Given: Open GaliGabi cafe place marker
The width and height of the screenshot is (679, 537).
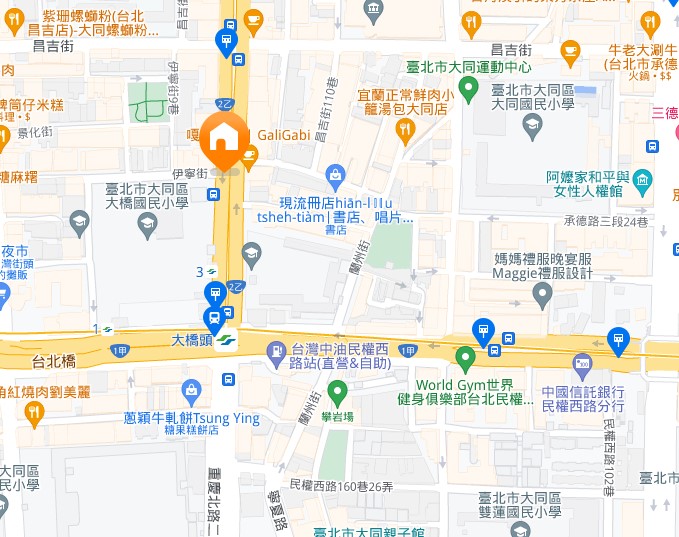Looking at the screenshot, I should (x=249, y=154).
